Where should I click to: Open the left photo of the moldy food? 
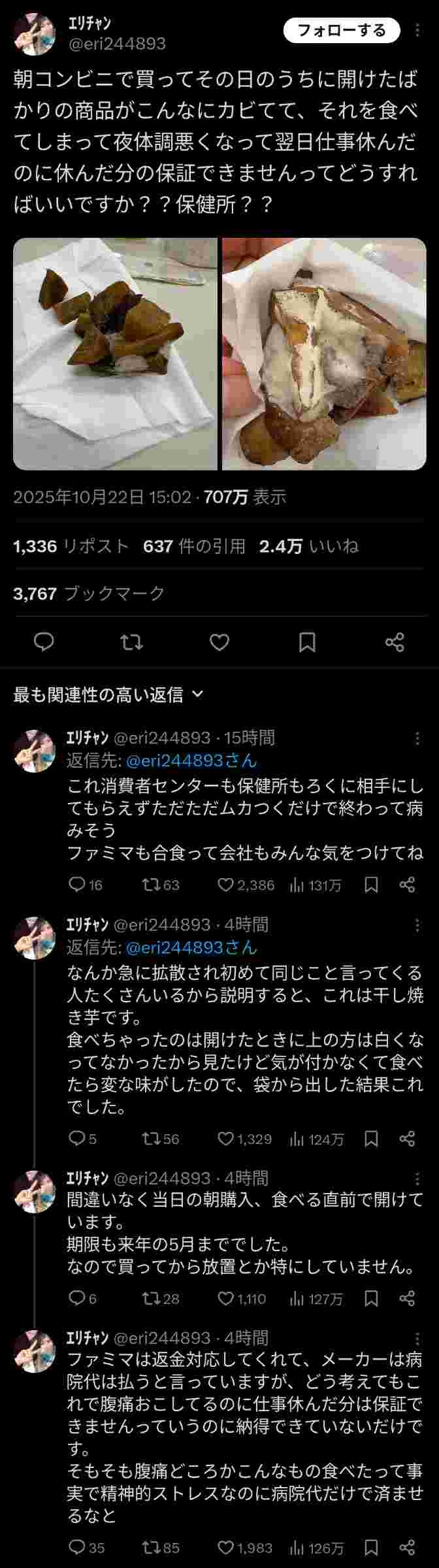click(115, 353)
